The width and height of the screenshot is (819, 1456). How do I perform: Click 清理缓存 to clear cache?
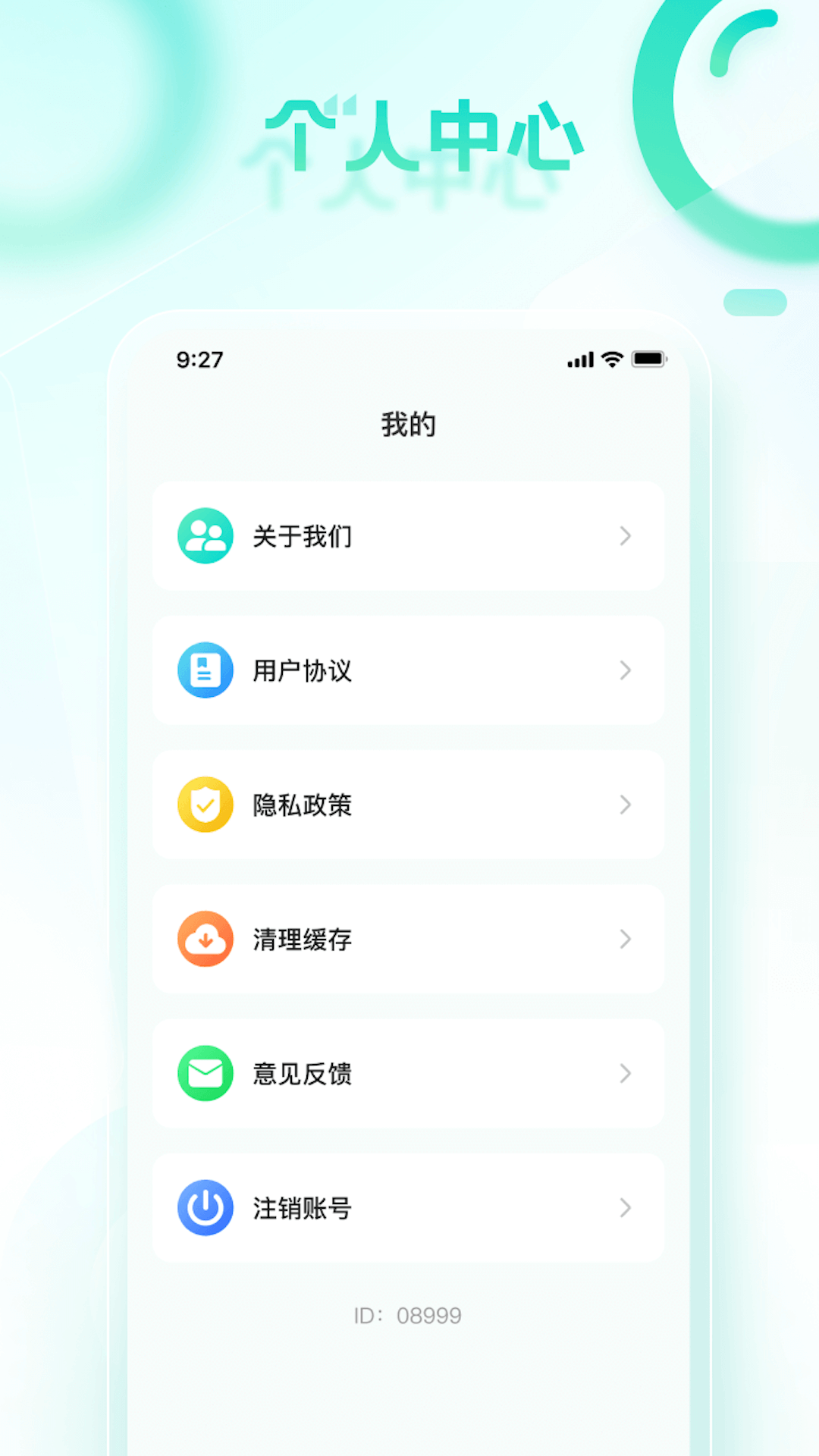click(302, 939)
